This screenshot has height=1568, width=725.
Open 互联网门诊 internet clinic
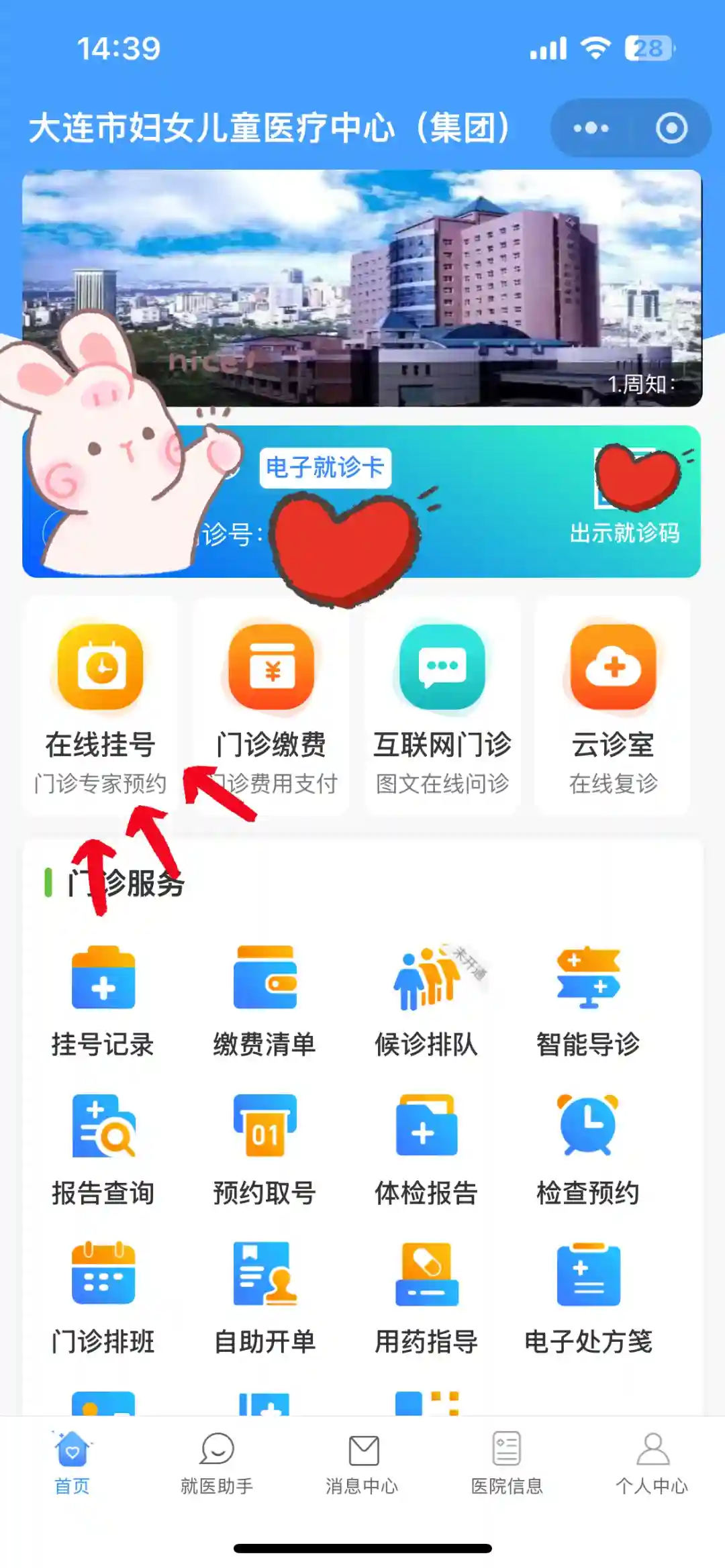(442, 704)
